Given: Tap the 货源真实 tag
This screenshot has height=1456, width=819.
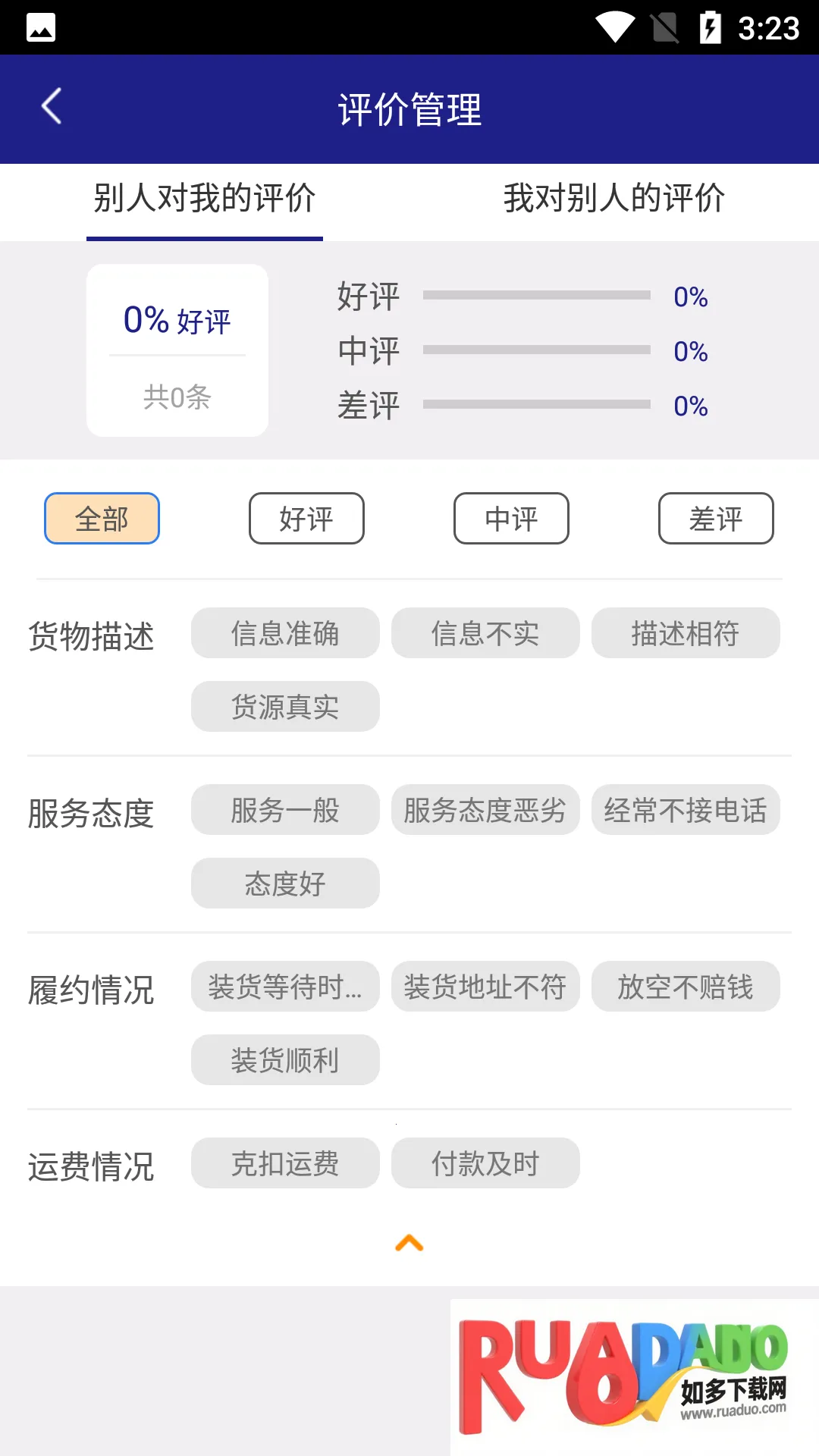Looking at the screenshot, I should (x=285, y=707).
